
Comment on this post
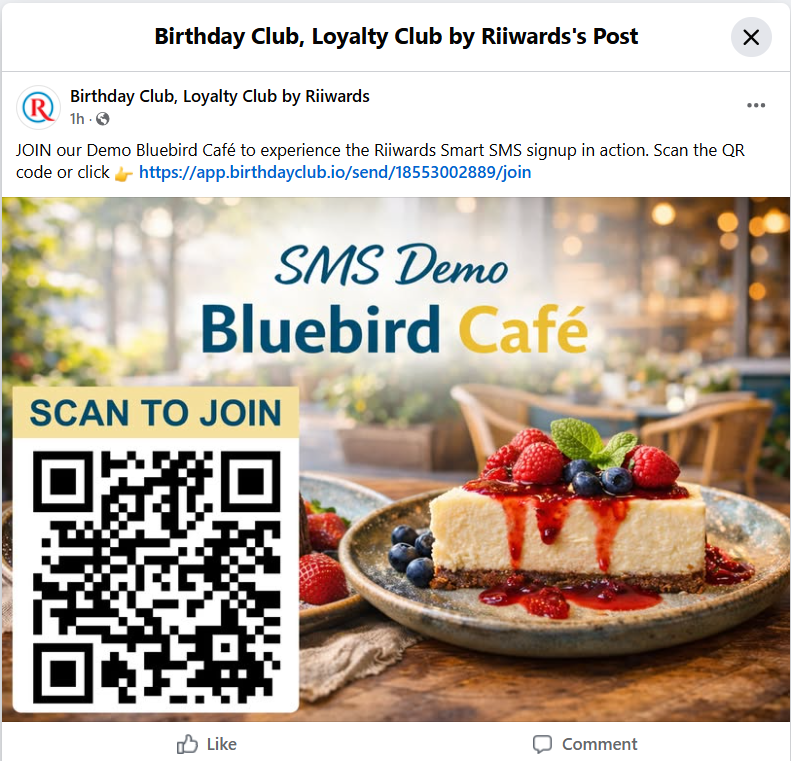click(x=585, y=744)
